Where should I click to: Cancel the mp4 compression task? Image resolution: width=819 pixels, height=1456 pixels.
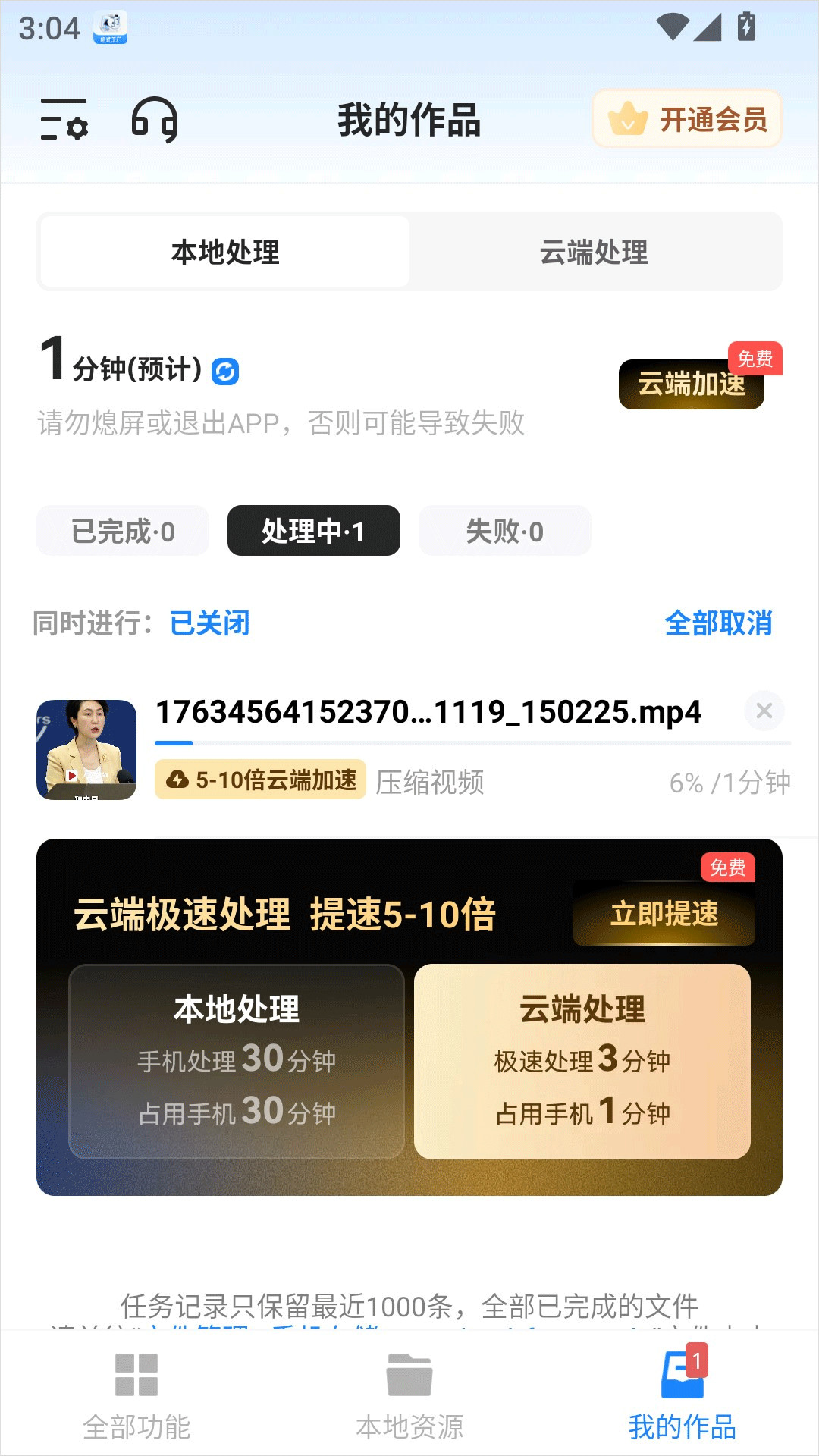tap(764, 711)
